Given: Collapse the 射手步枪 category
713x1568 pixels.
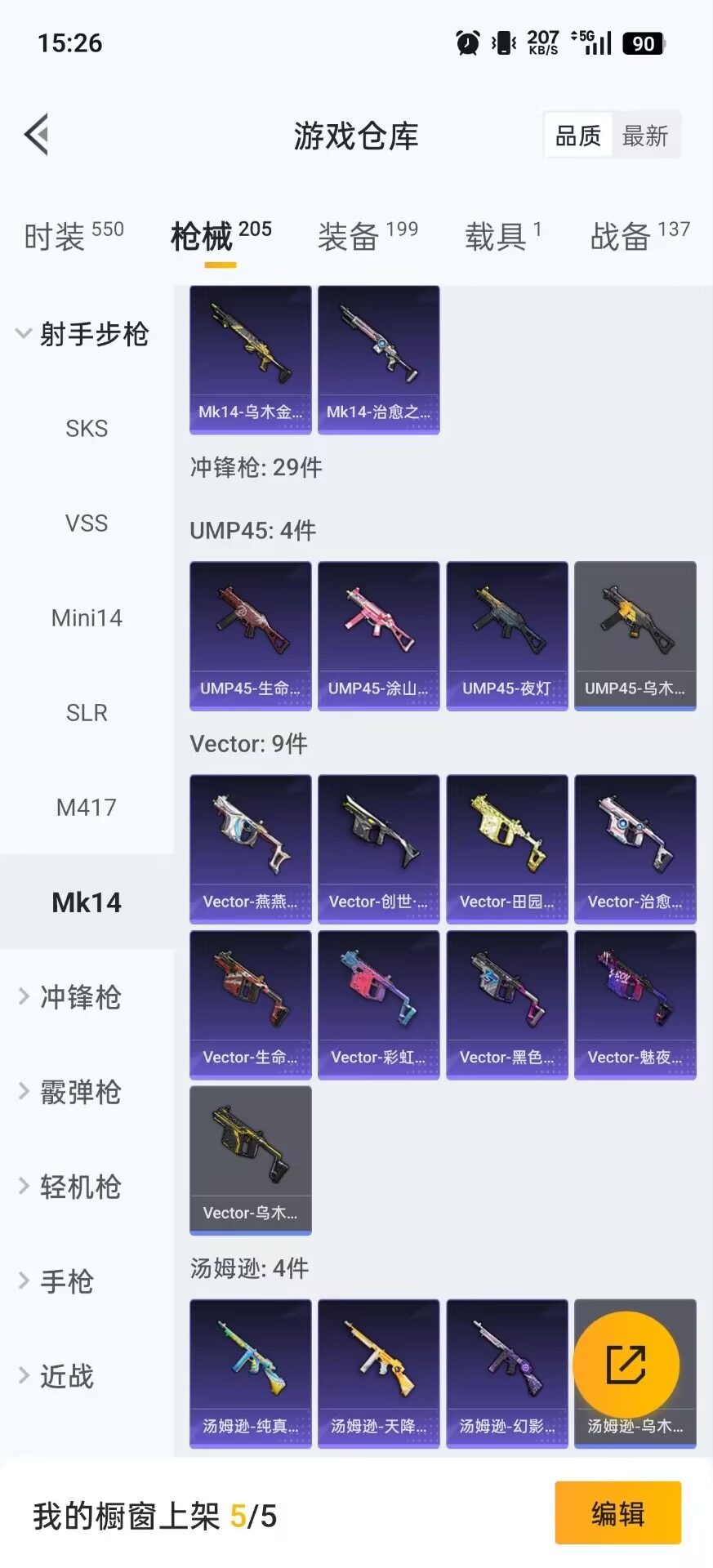Looking at the screenshot, I should 95,334.
